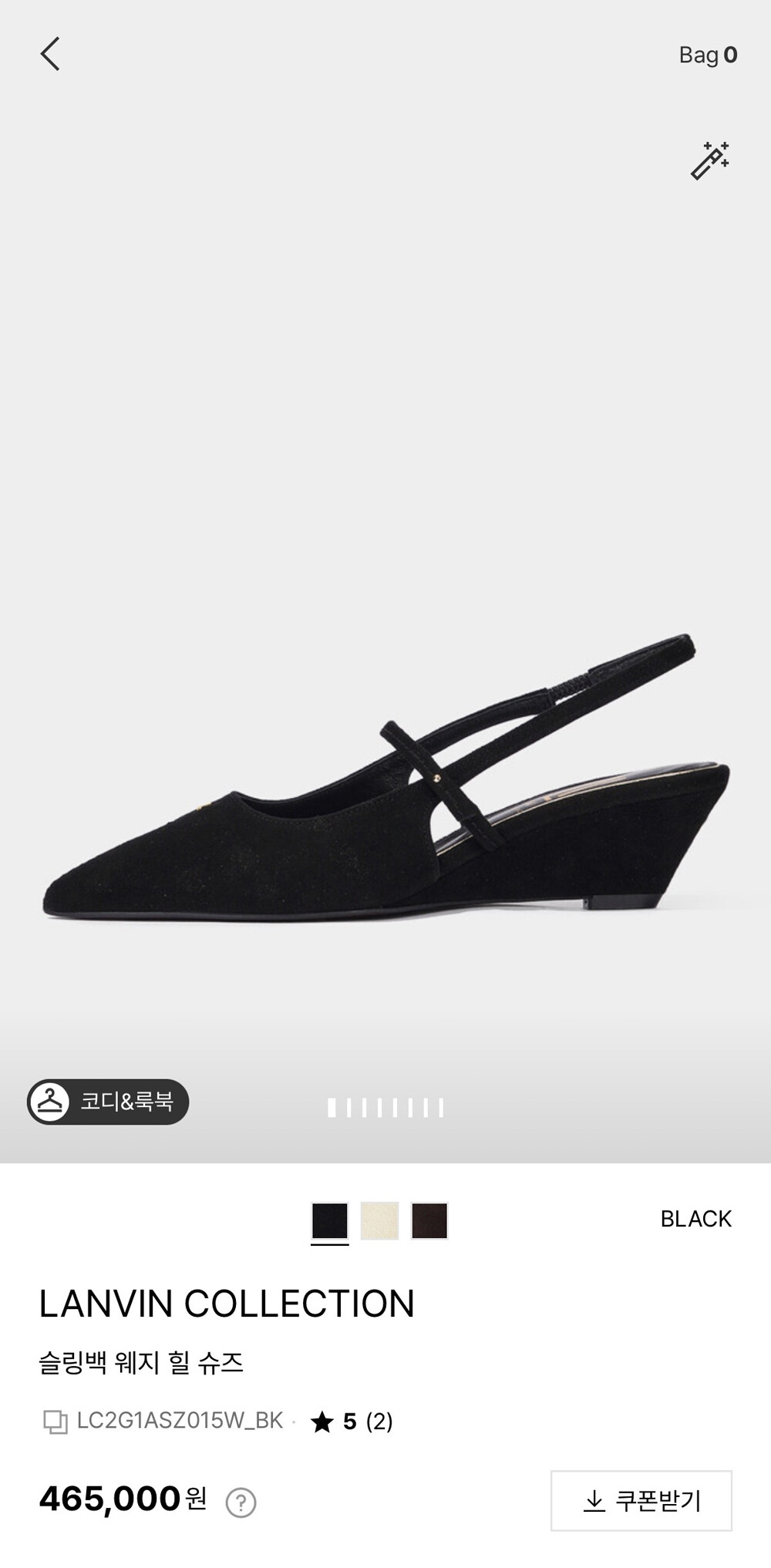Select the ivory color swatch
771x1568 pixels.
pos(380,1221)
